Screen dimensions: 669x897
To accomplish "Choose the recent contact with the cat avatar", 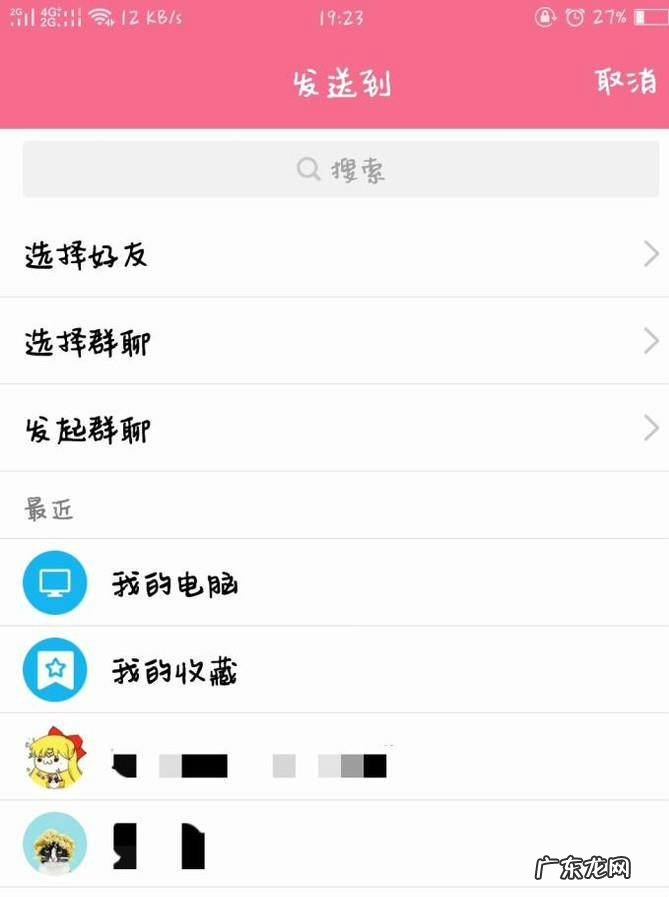I will point(334,843).
